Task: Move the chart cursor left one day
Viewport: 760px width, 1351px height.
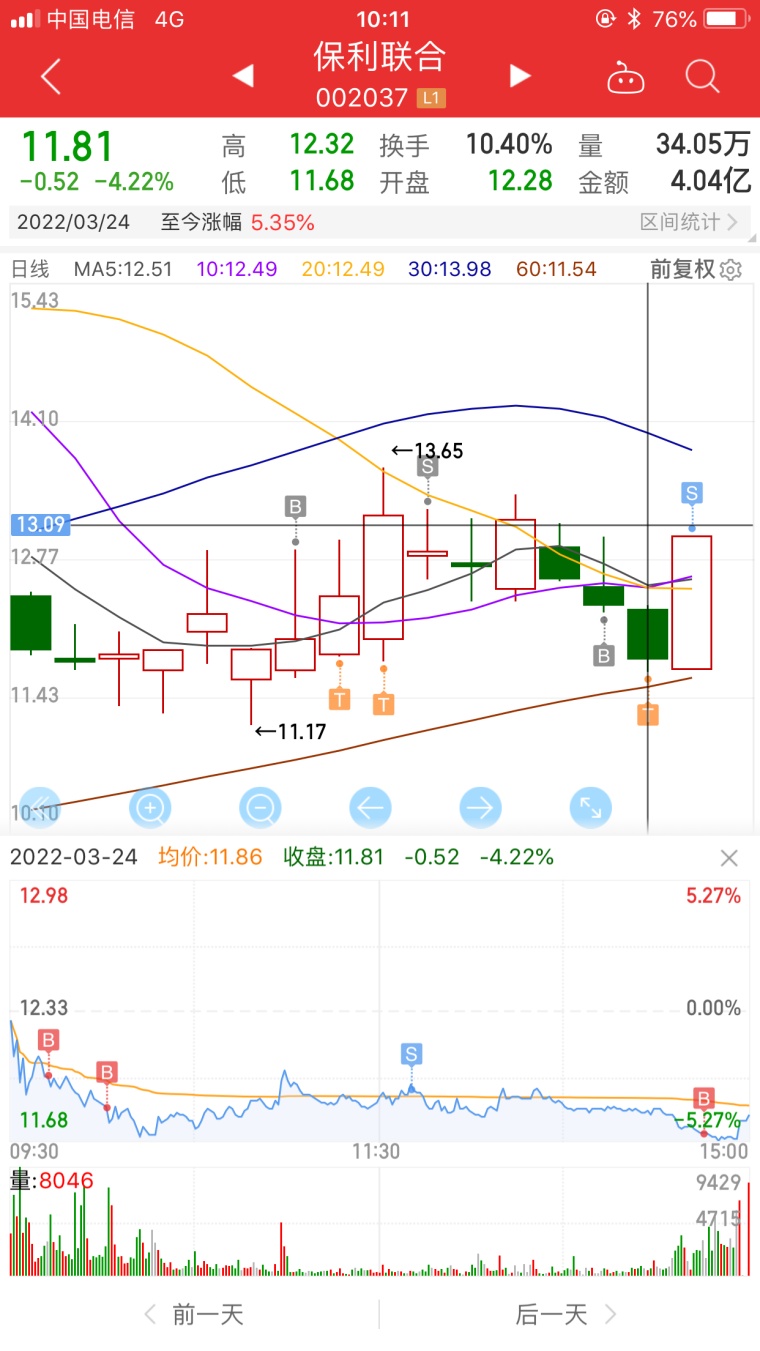Action: pyautogui.click(x=370, y=808)
